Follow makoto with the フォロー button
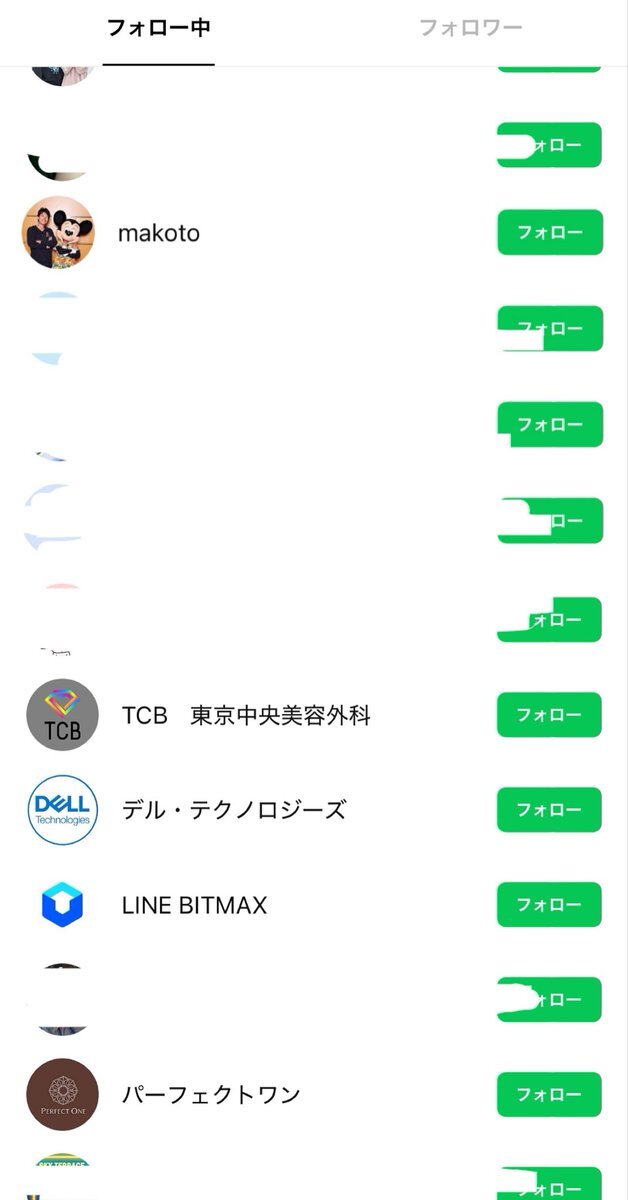 pos(550,232)
